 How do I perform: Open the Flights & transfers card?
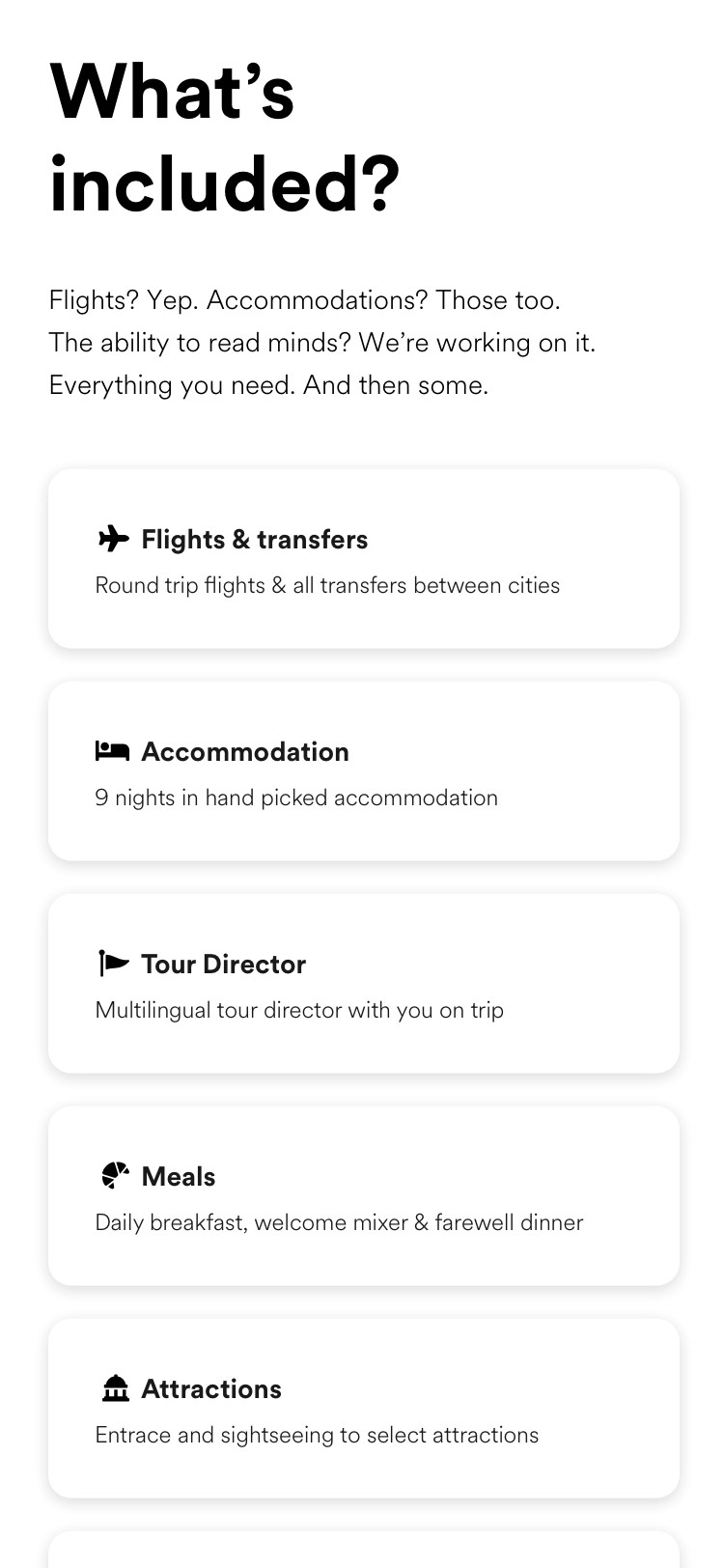pyautogui.click(x=363, y=559)
